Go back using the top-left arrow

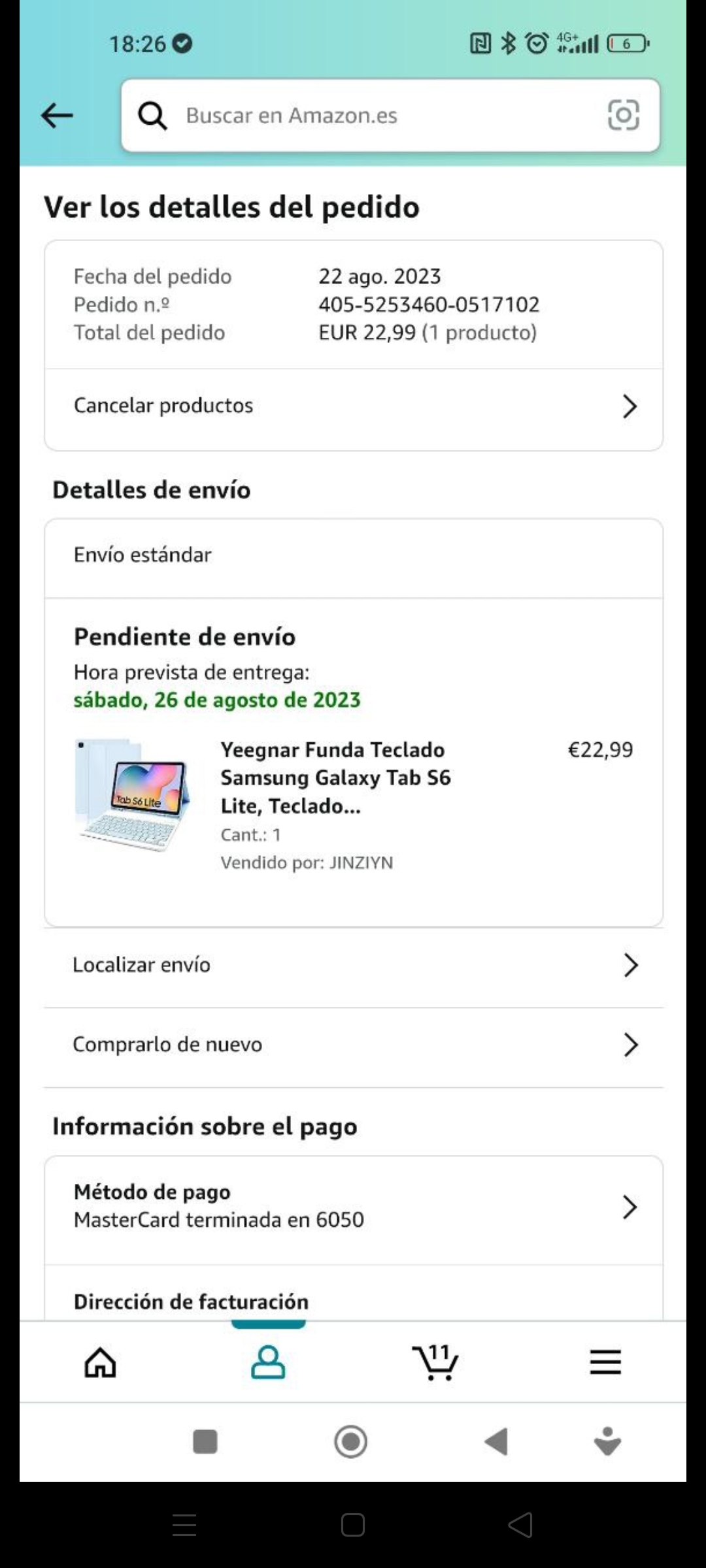point(58,116)
